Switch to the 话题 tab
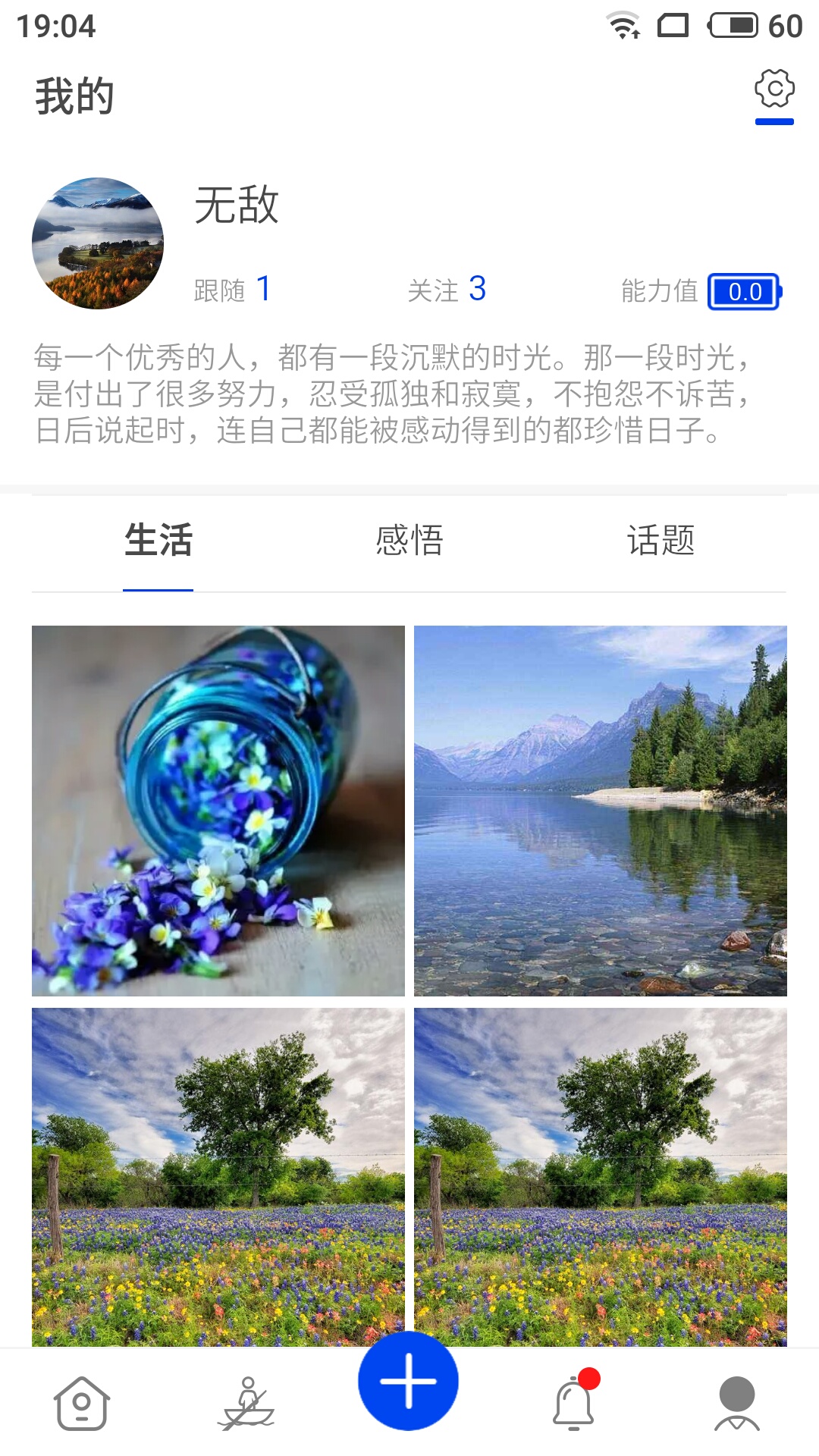 [663, 540]
